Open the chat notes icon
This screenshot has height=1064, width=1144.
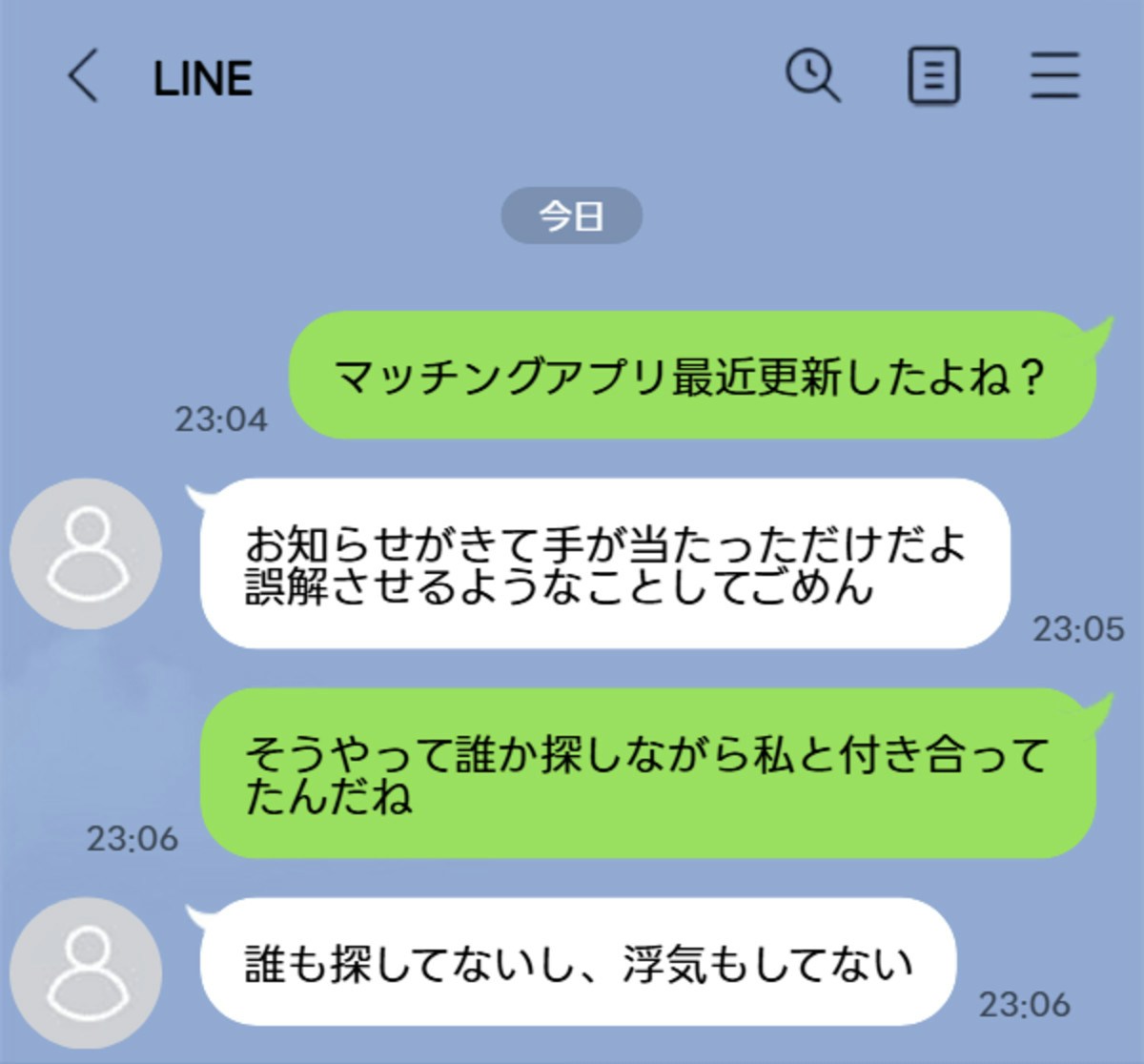click(x=932, y=76)
